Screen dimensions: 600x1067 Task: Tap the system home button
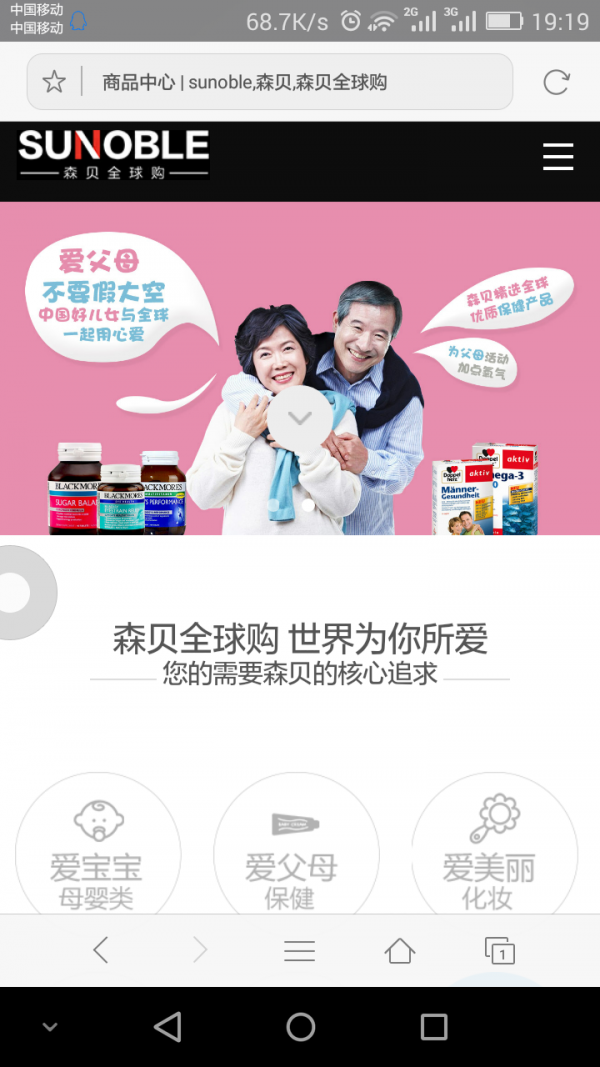click(x=300, y=1027)
